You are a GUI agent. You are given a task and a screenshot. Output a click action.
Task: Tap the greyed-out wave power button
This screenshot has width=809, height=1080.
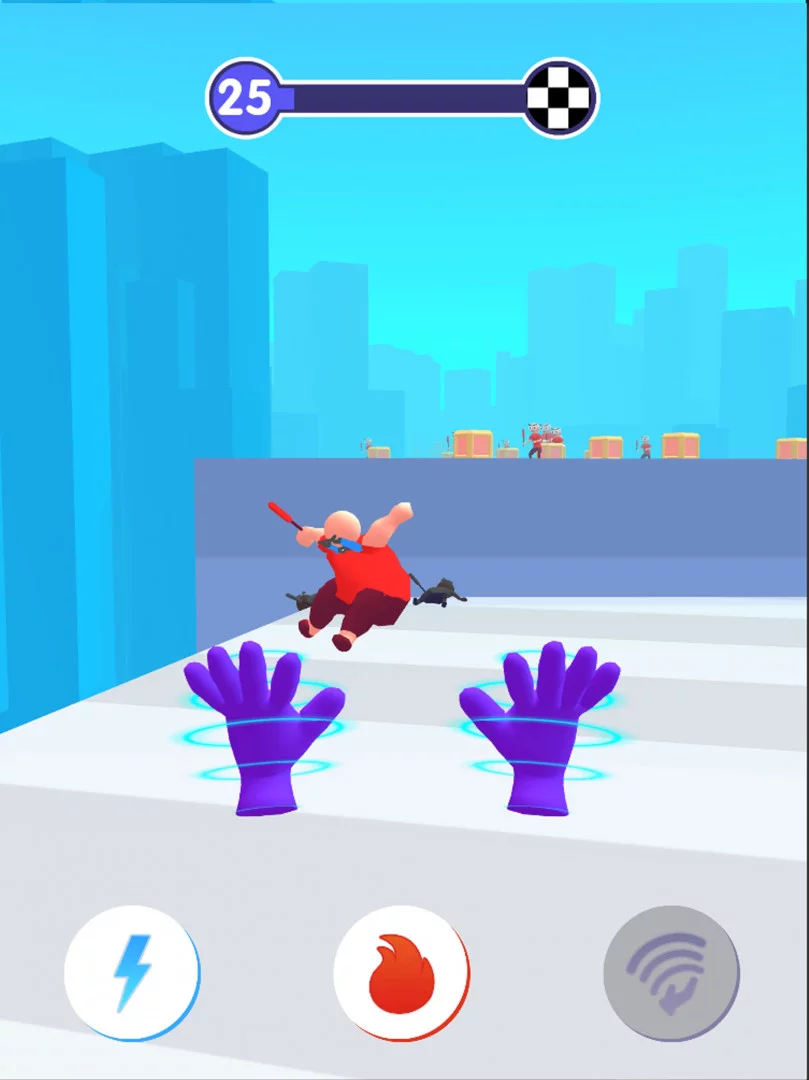pyautogui.click(x=671, y=973)
